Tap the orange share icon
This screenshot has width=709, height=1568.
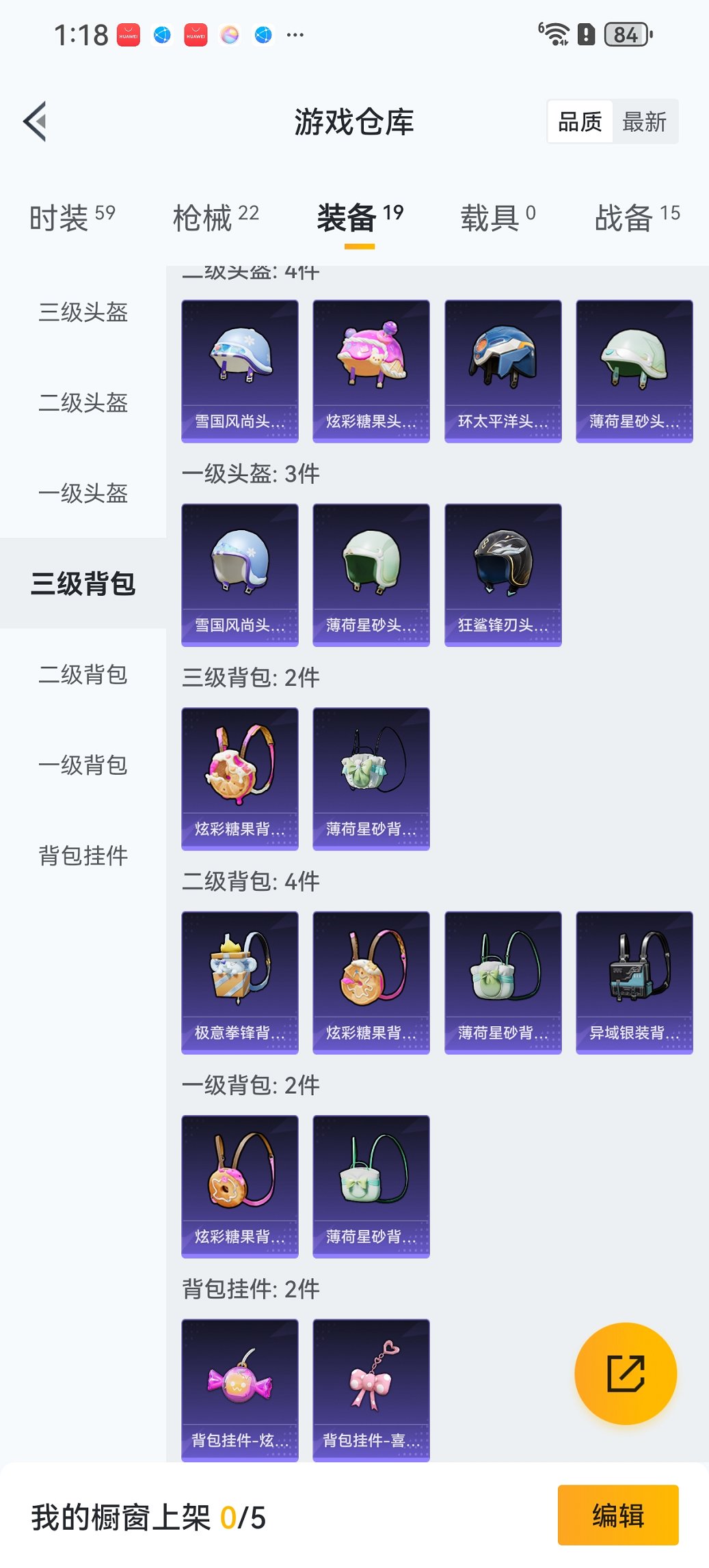tap(624, 1373)
